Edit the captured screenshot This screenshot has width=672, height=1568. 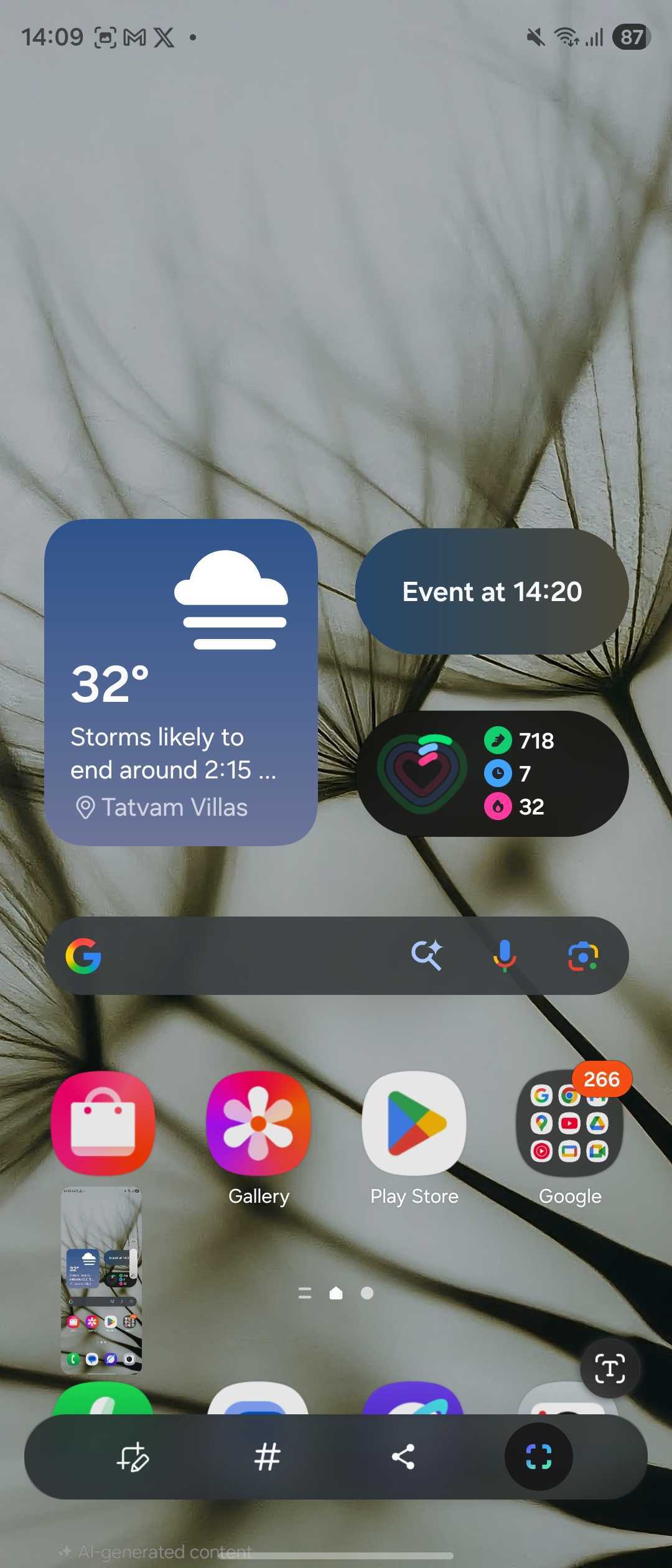pos(133,1457)
